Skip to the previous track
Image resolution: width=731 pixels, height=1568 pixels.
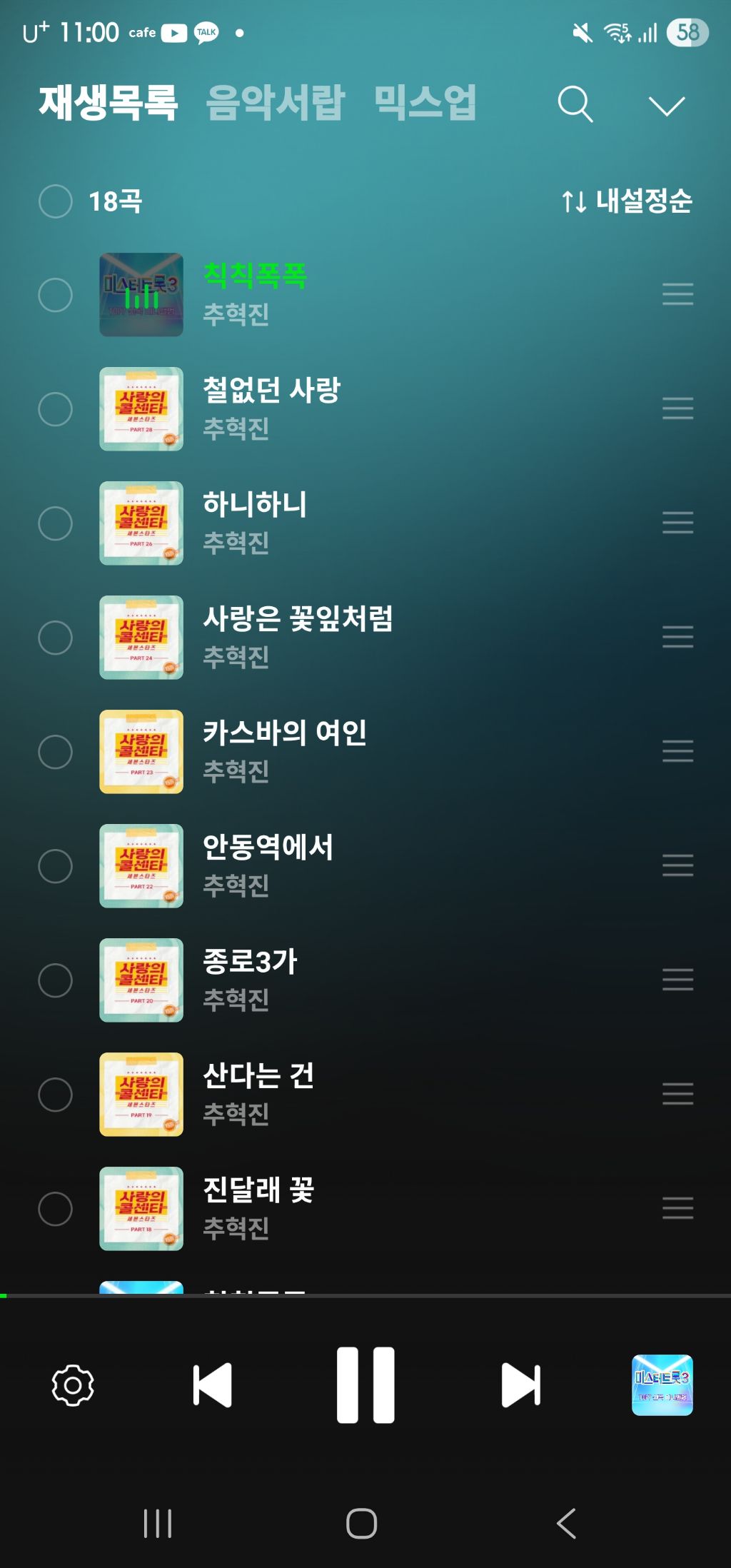click(213, 1385)
